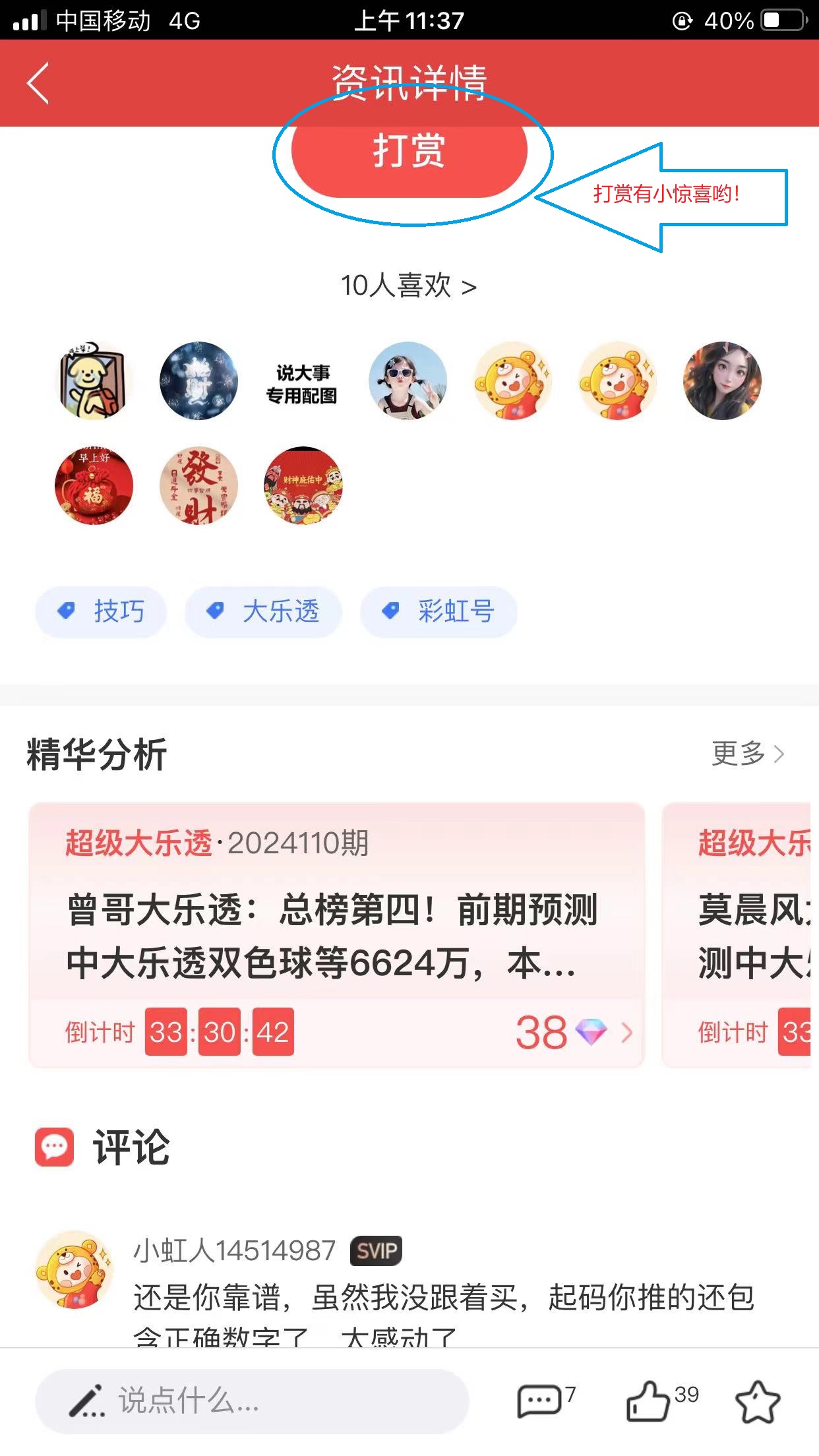Select the 彩虹号 tag chip
819x1456 pixels.
coord(439,611)
